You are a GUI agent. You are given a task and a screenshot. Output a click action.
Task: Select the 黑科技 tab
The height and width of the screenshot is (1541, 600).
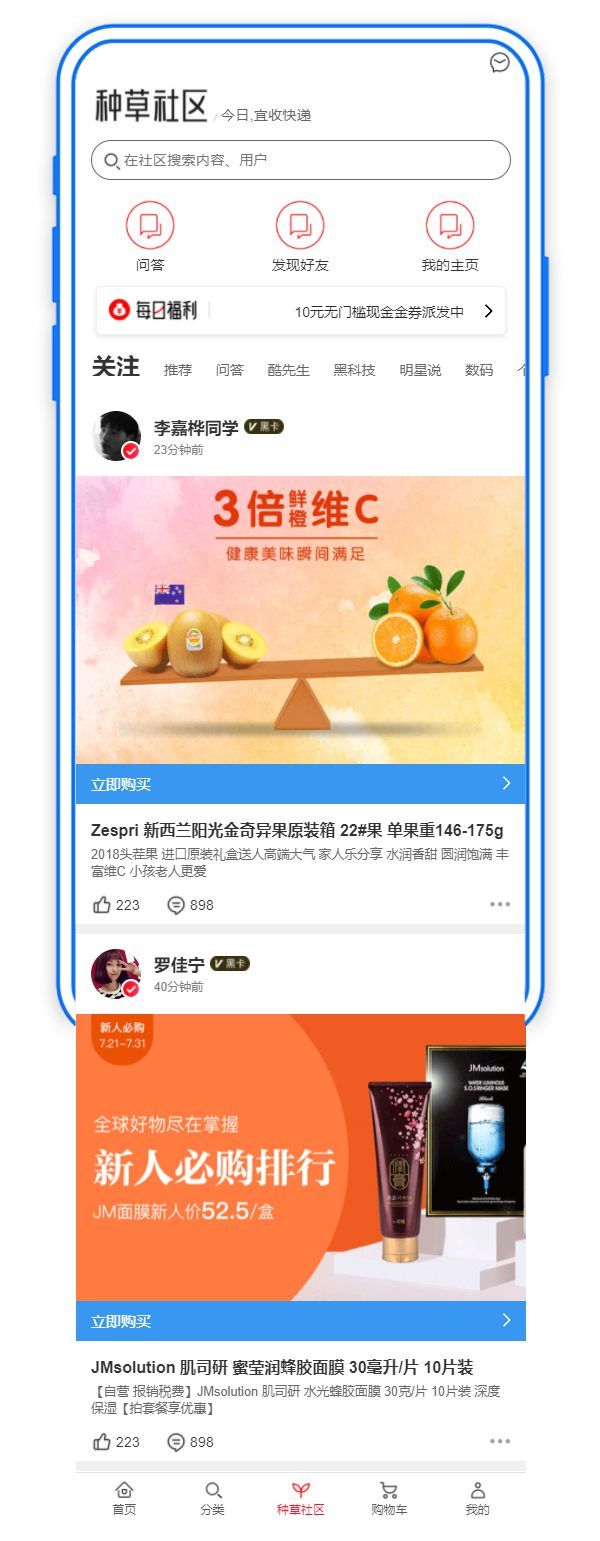354,370
